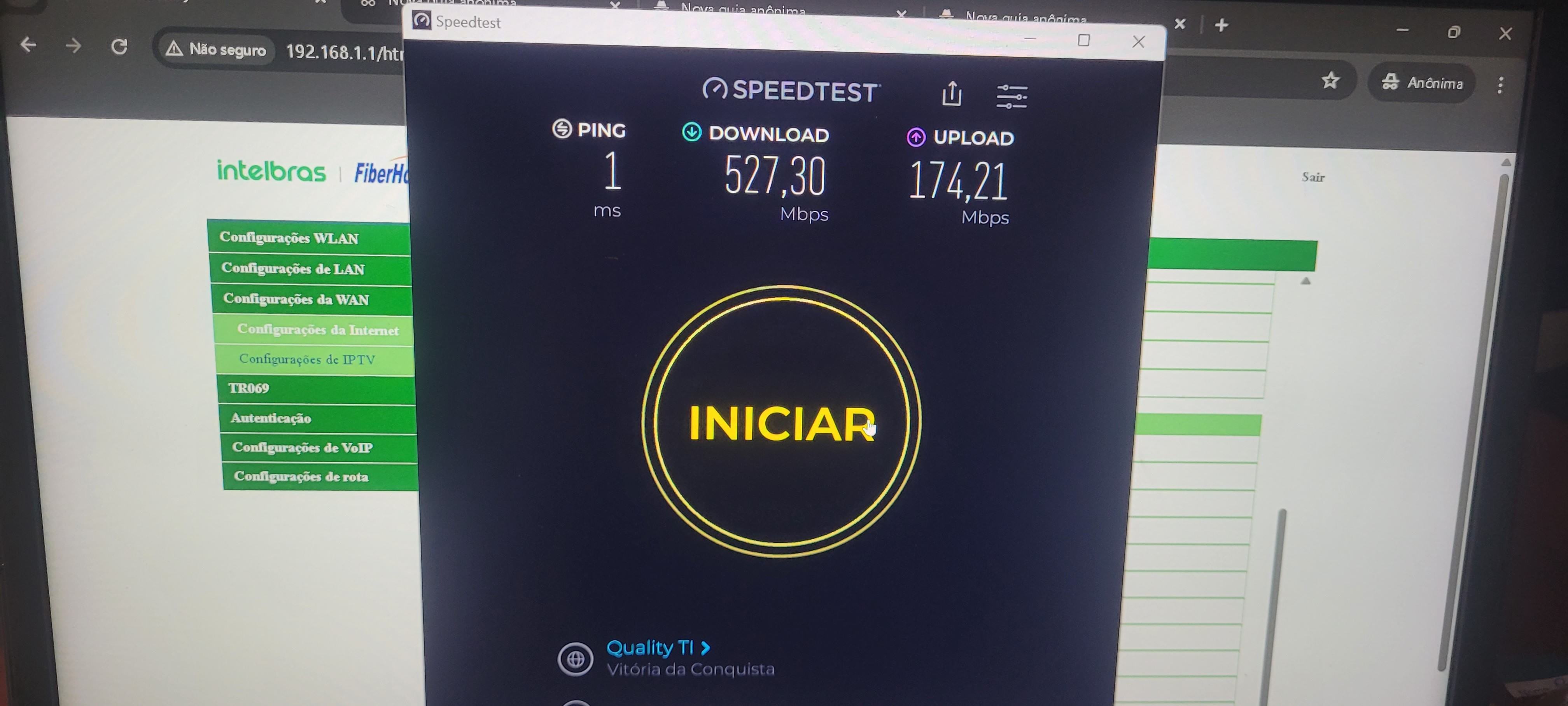Open a new browser tab

(x=1221, y=25)
